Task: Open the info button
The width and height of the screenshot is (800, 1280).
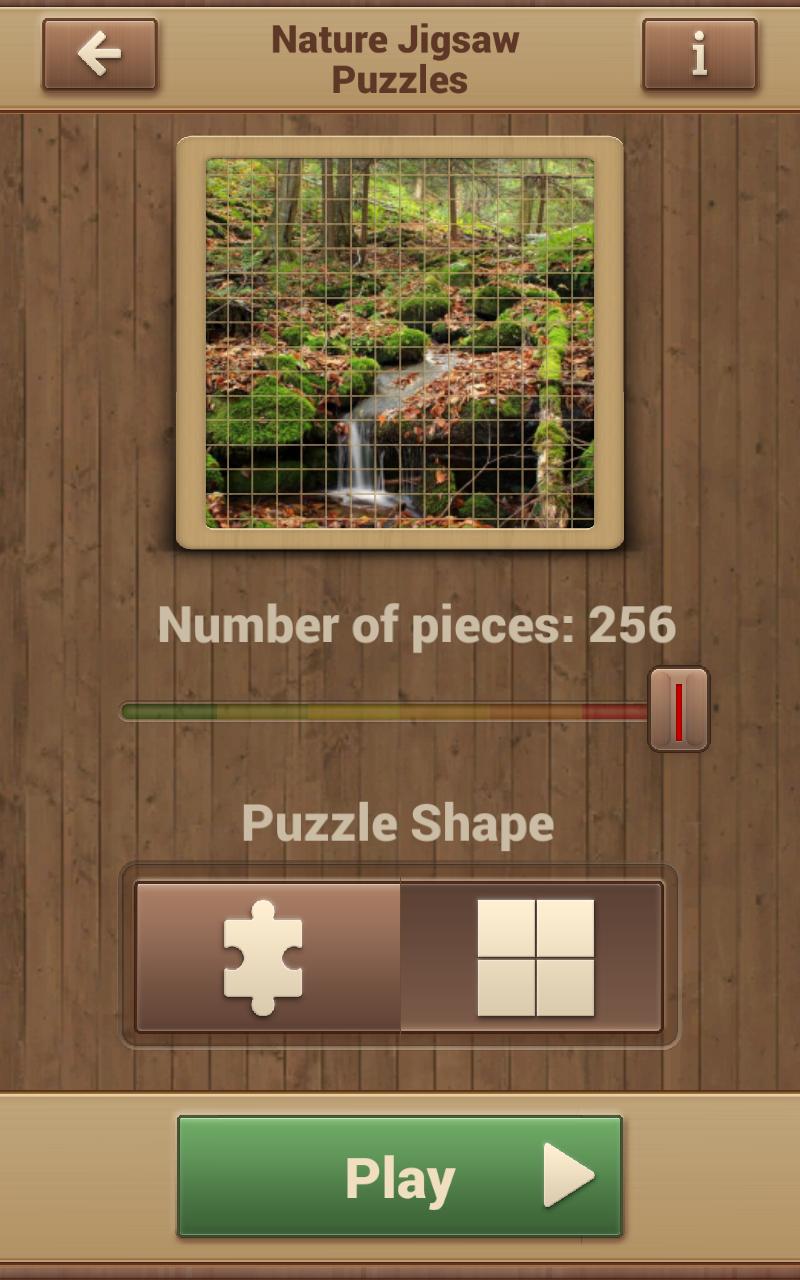Action: coord(699,54)
